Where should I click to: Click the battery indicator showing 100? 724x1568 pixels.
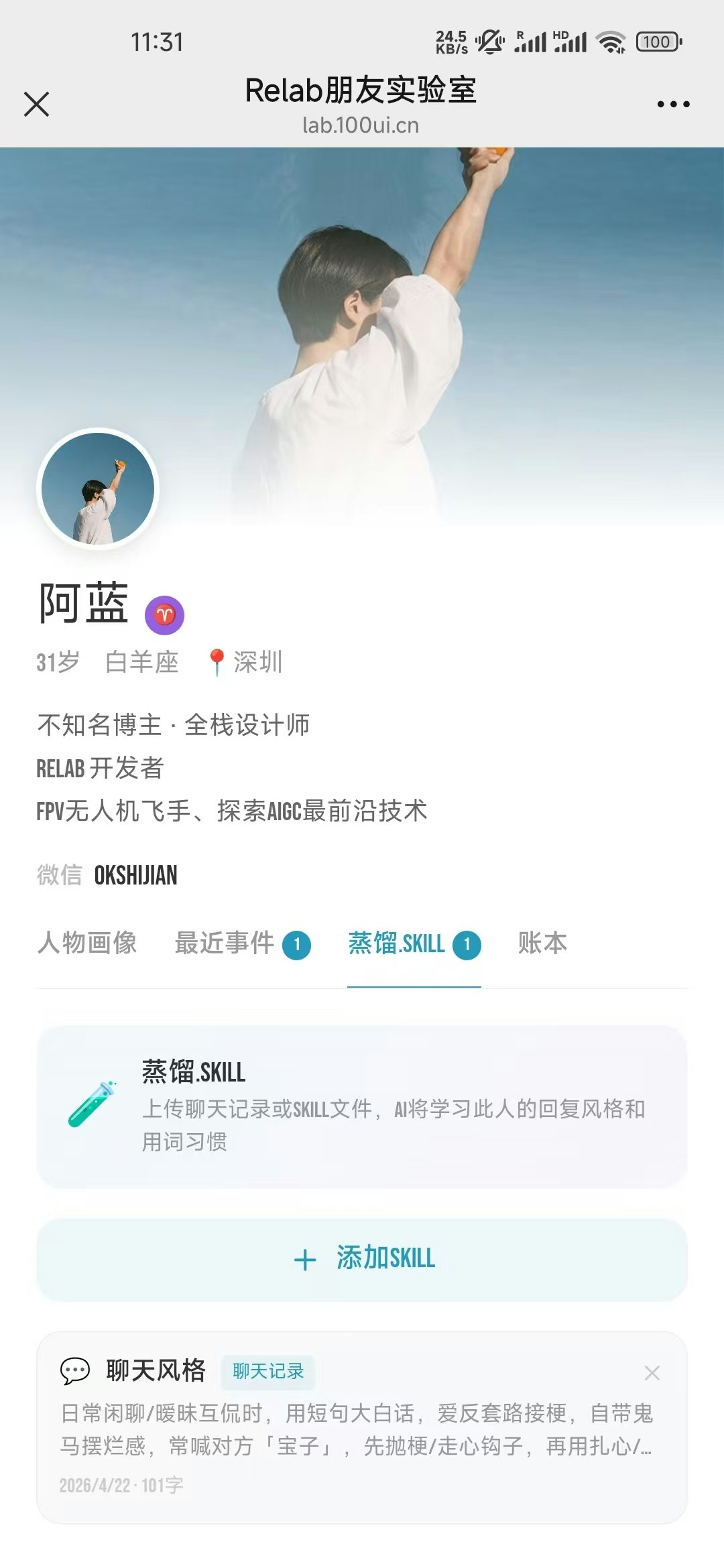click(656, 42)
